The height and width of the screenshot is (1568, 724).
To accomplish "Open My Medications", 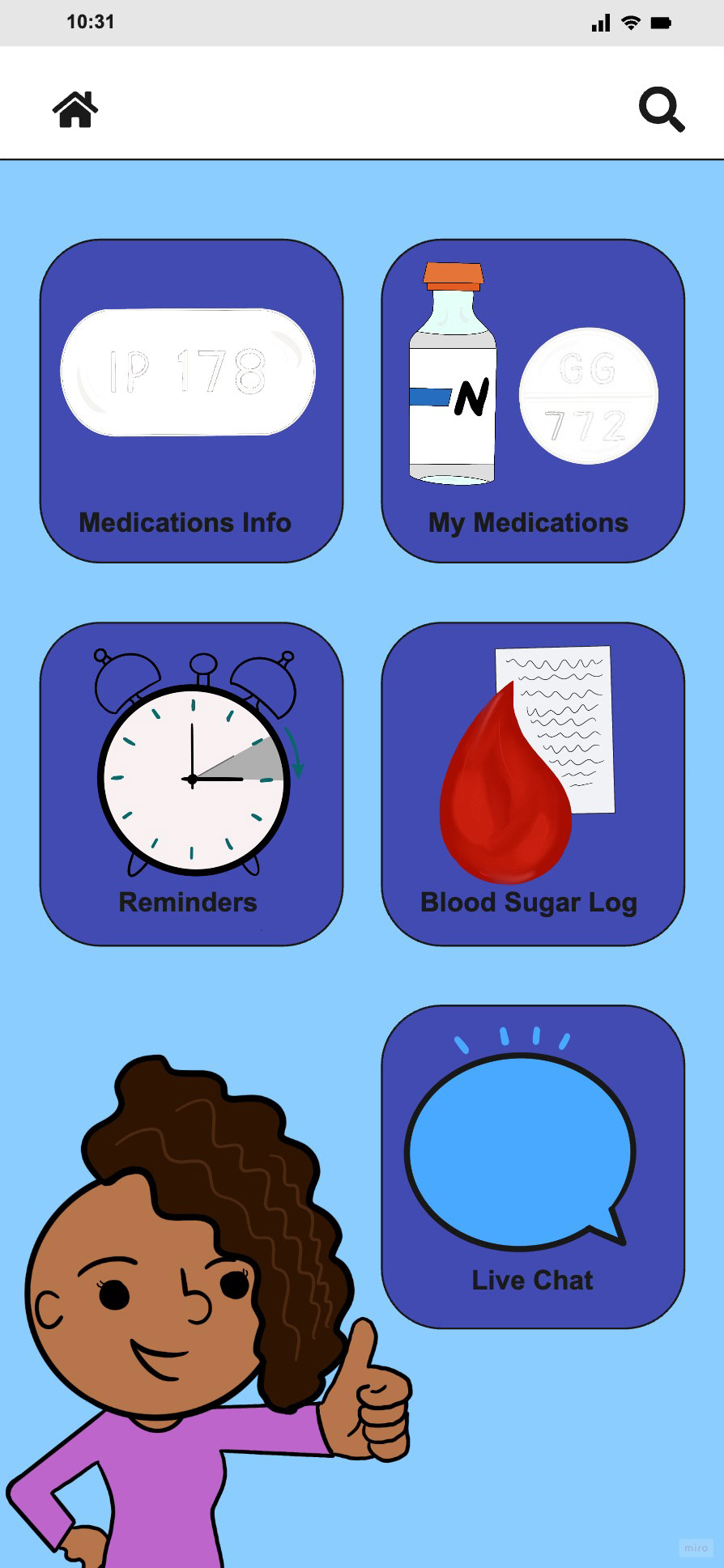I will (533, 401).
